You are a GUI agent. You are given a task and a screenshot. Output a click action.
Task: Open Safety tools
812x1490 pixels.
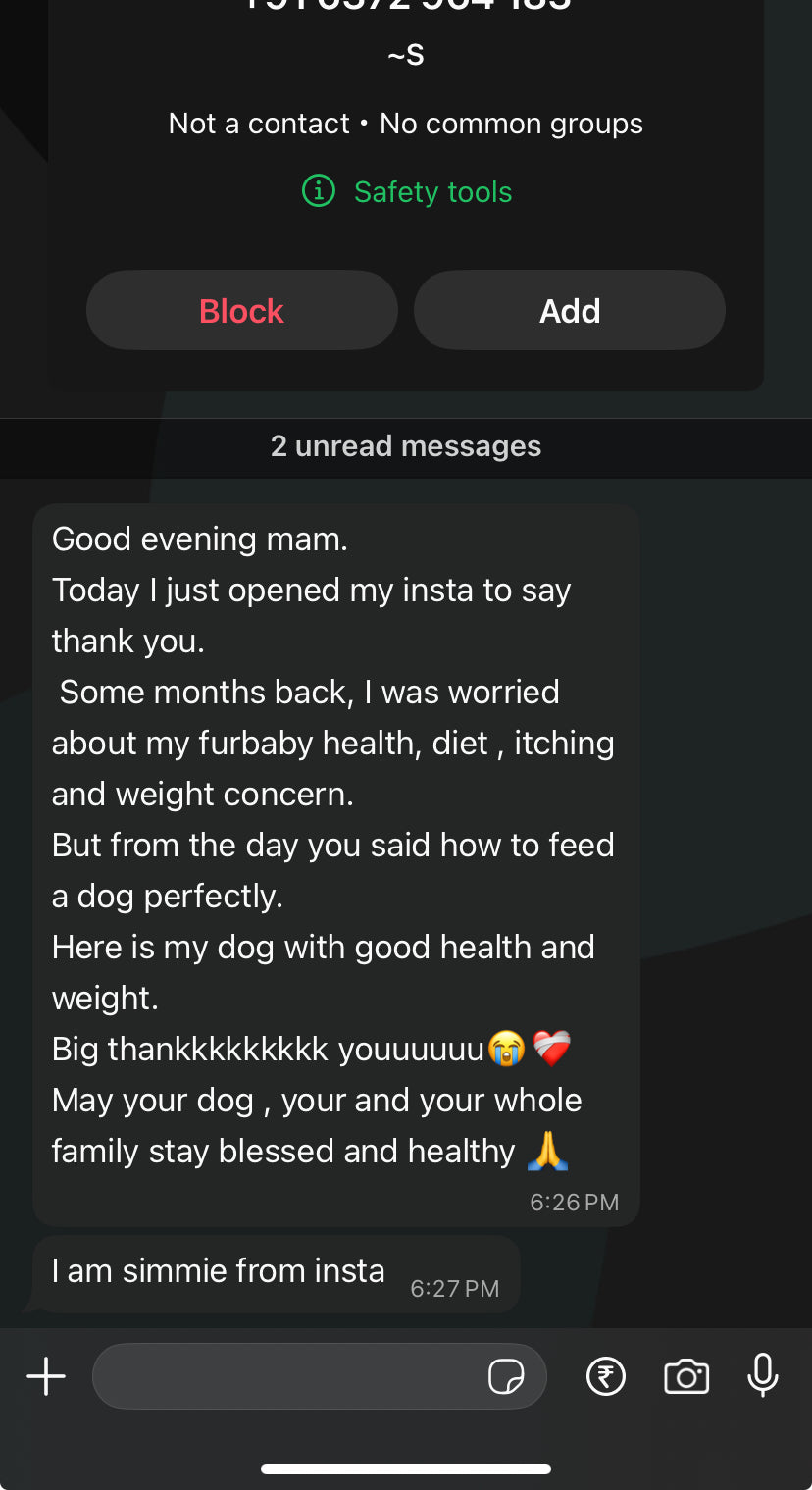coord(407,191)
